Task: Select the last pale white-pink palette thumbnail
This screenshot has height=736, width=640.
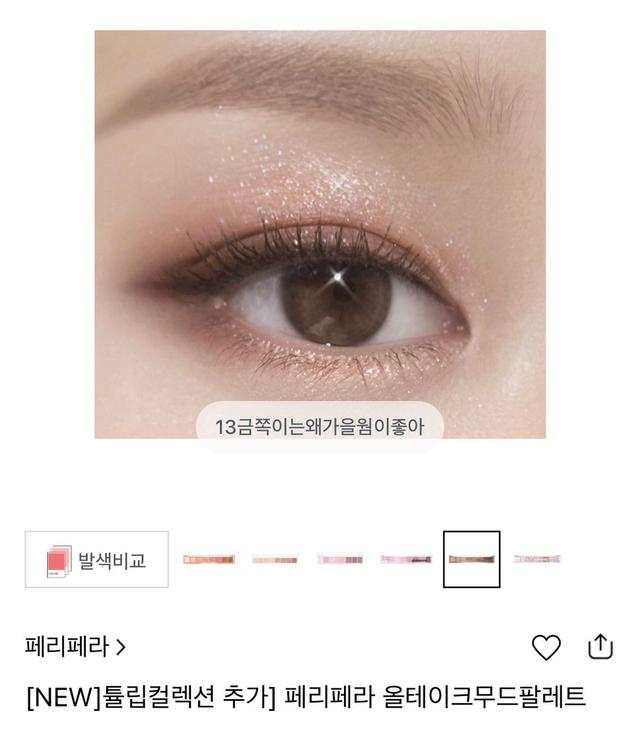Action: (537, 560)
